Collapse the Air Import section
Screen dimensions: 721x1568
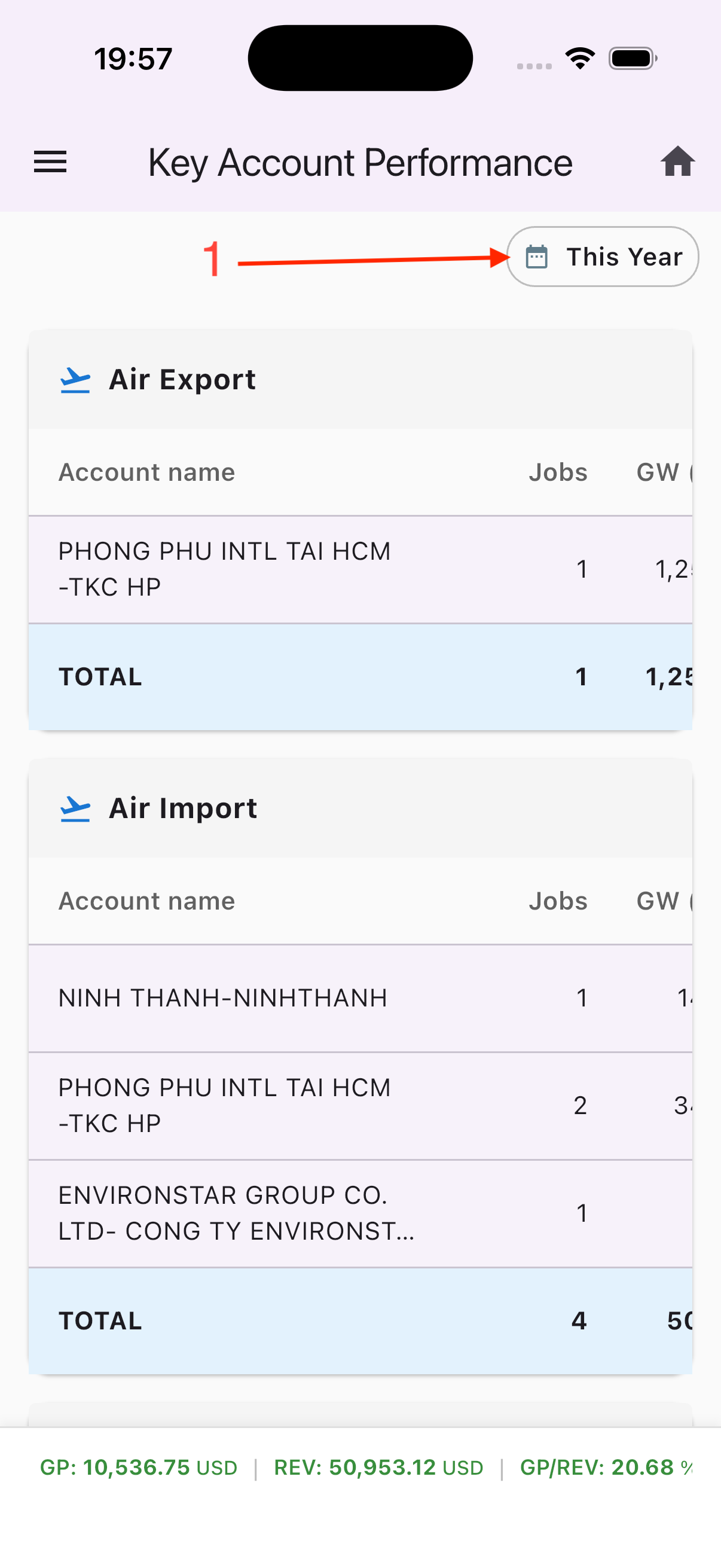click(183, 808)
